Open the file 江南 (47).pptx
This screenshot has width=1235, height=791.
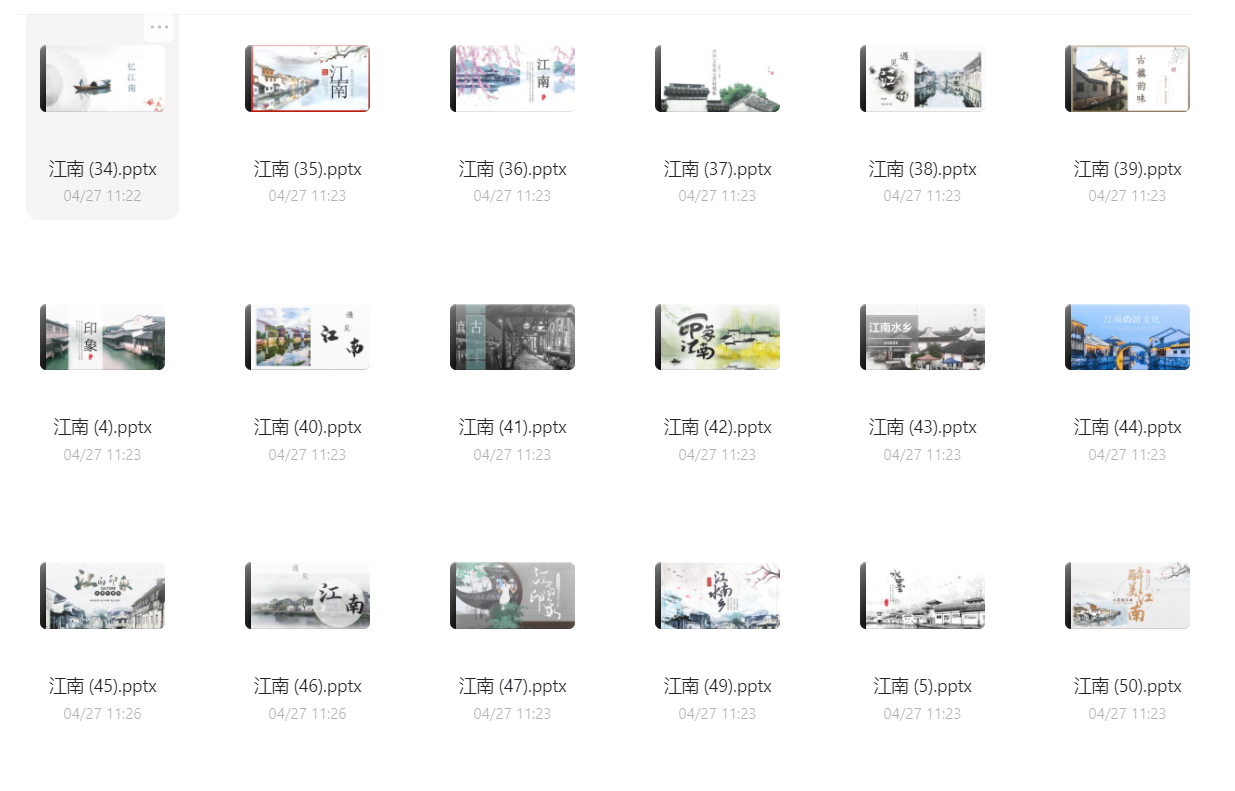click(x=513, y=596)
